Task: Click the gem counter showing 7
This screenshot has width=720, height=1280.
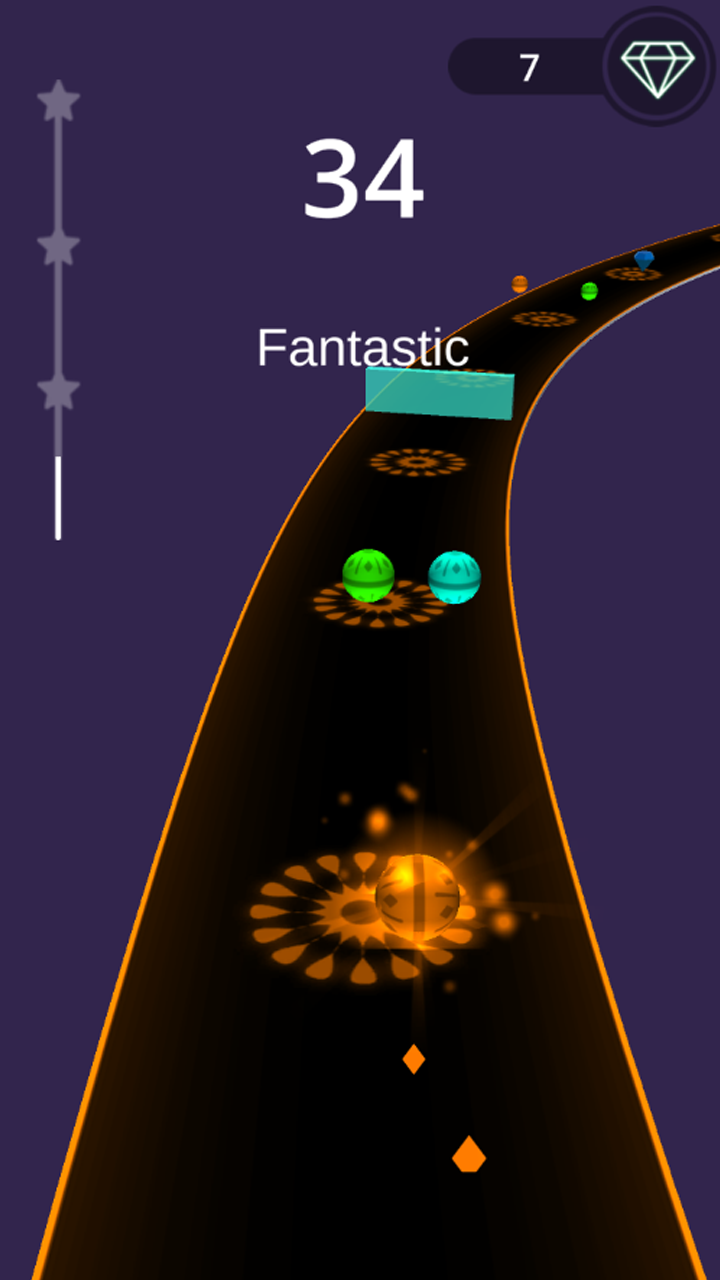Action: (528, 65)
